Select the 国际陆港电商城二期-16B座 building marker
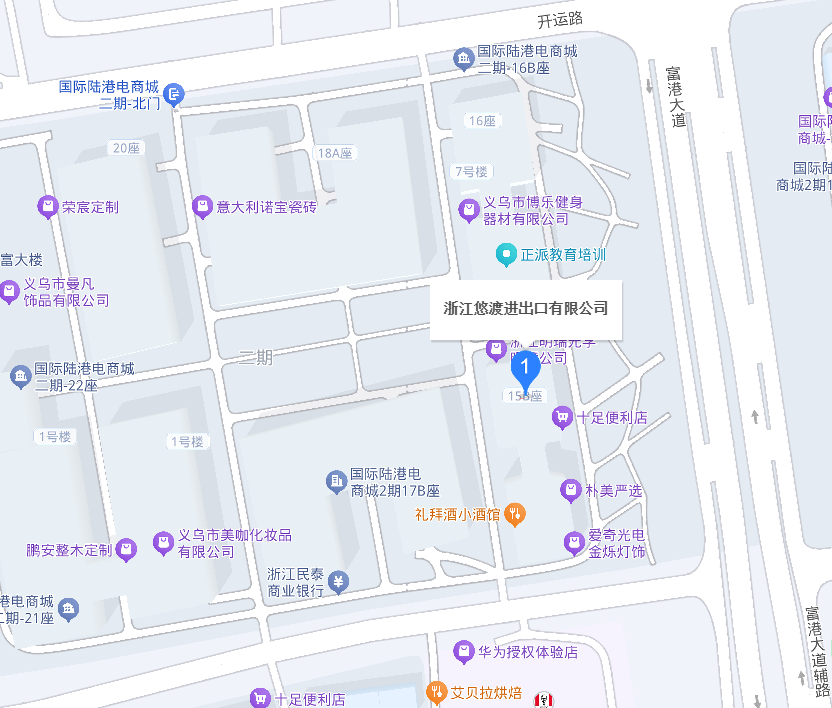Image resolution: width=832 pixels, height=708 pixels. (x=464, y=60)
